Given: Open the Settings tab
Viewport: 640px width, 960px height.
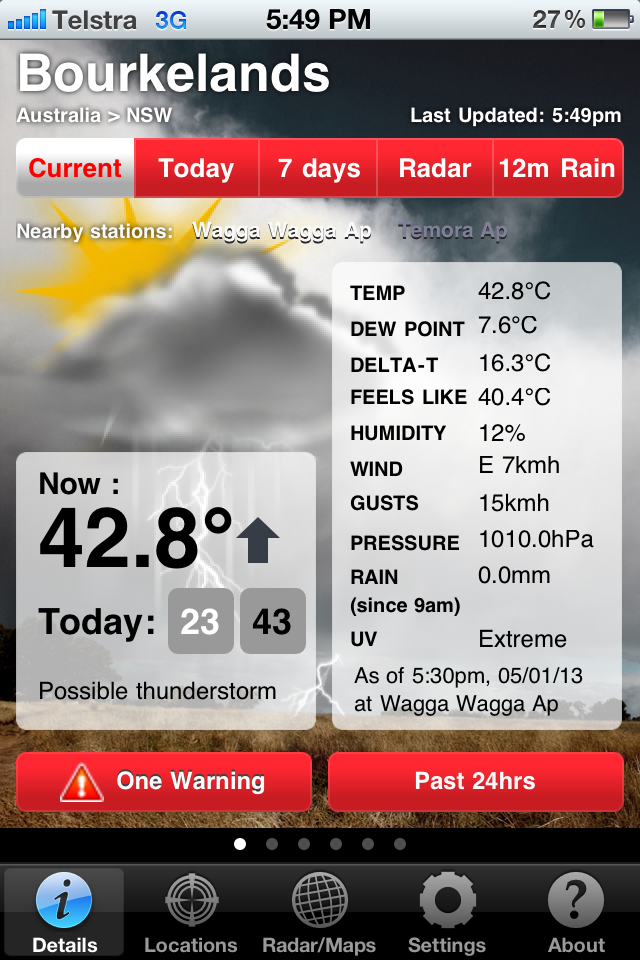Looking at the screenshot, I should click(x=447, y=913).
